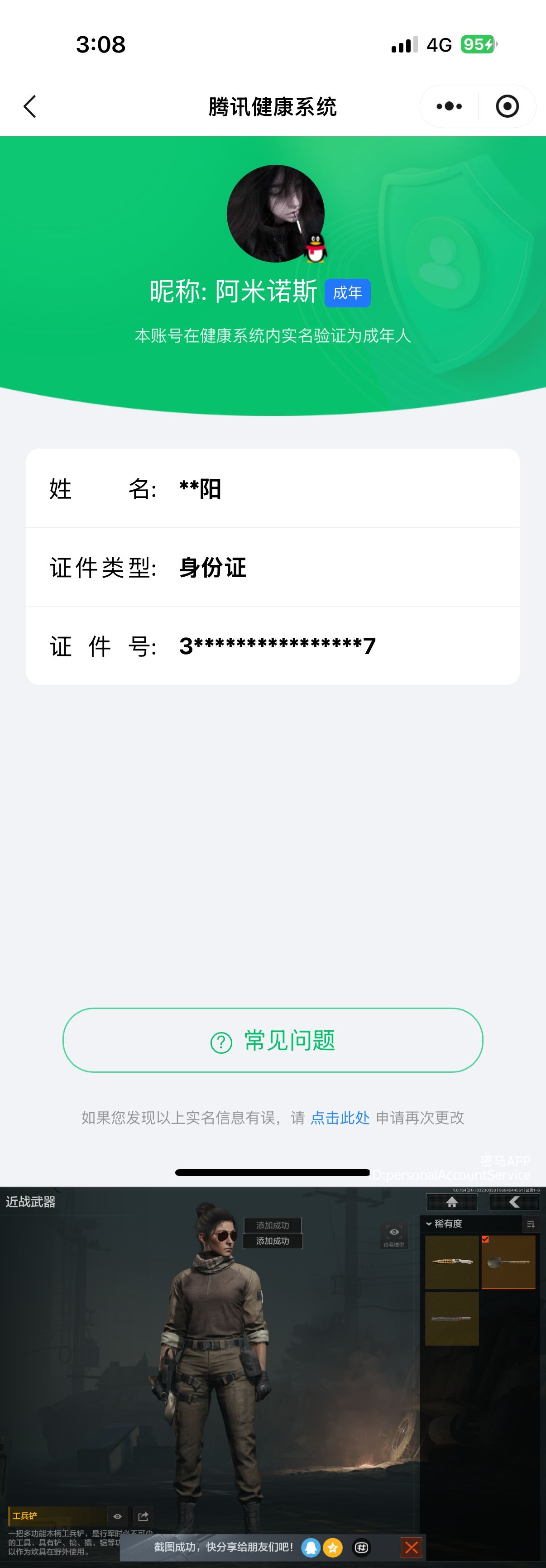Tap the back arrow to exit health system

click(x=30, y=106)
